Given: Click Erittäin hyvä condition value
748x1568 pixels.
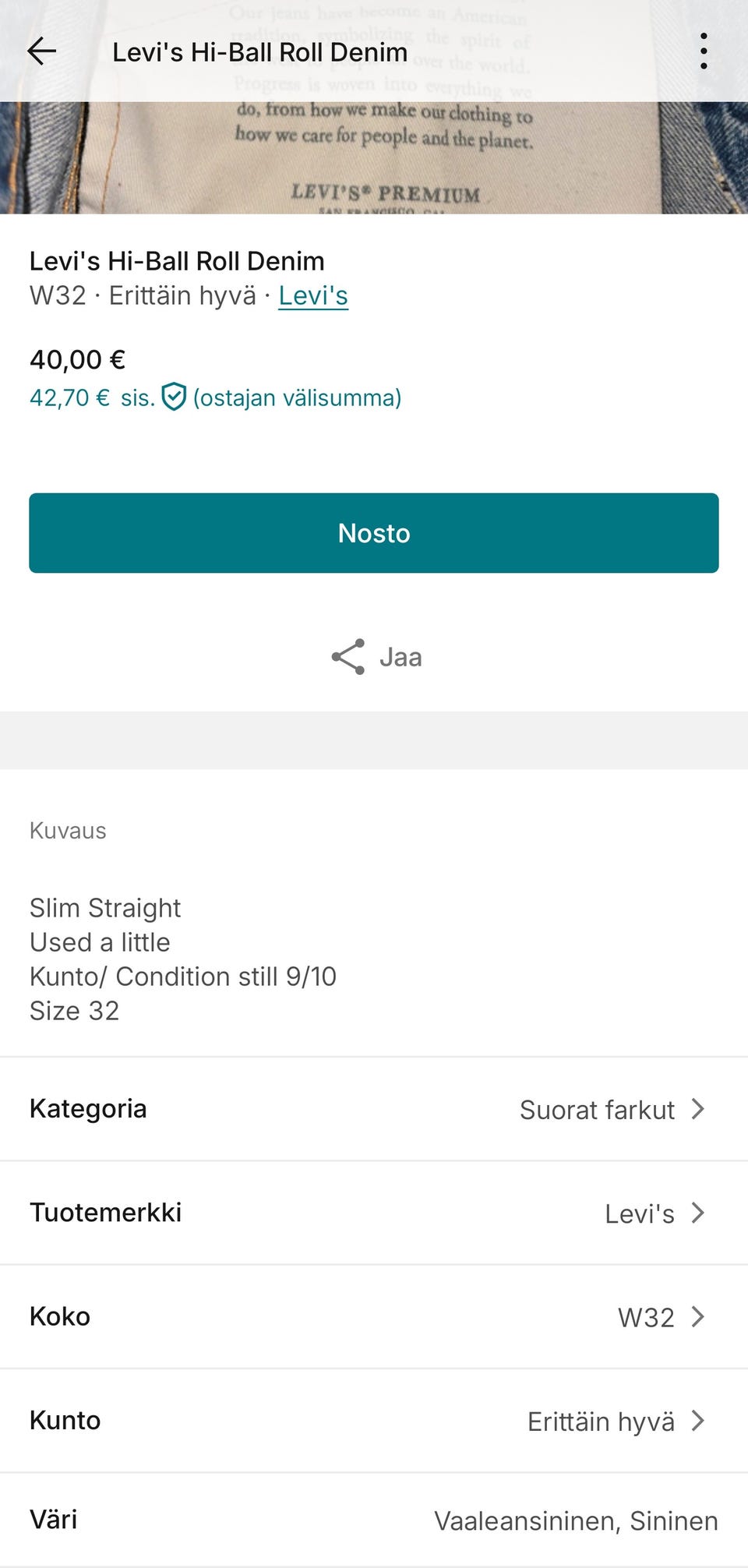Looking at the screenshot, I should pos(602,1421).
